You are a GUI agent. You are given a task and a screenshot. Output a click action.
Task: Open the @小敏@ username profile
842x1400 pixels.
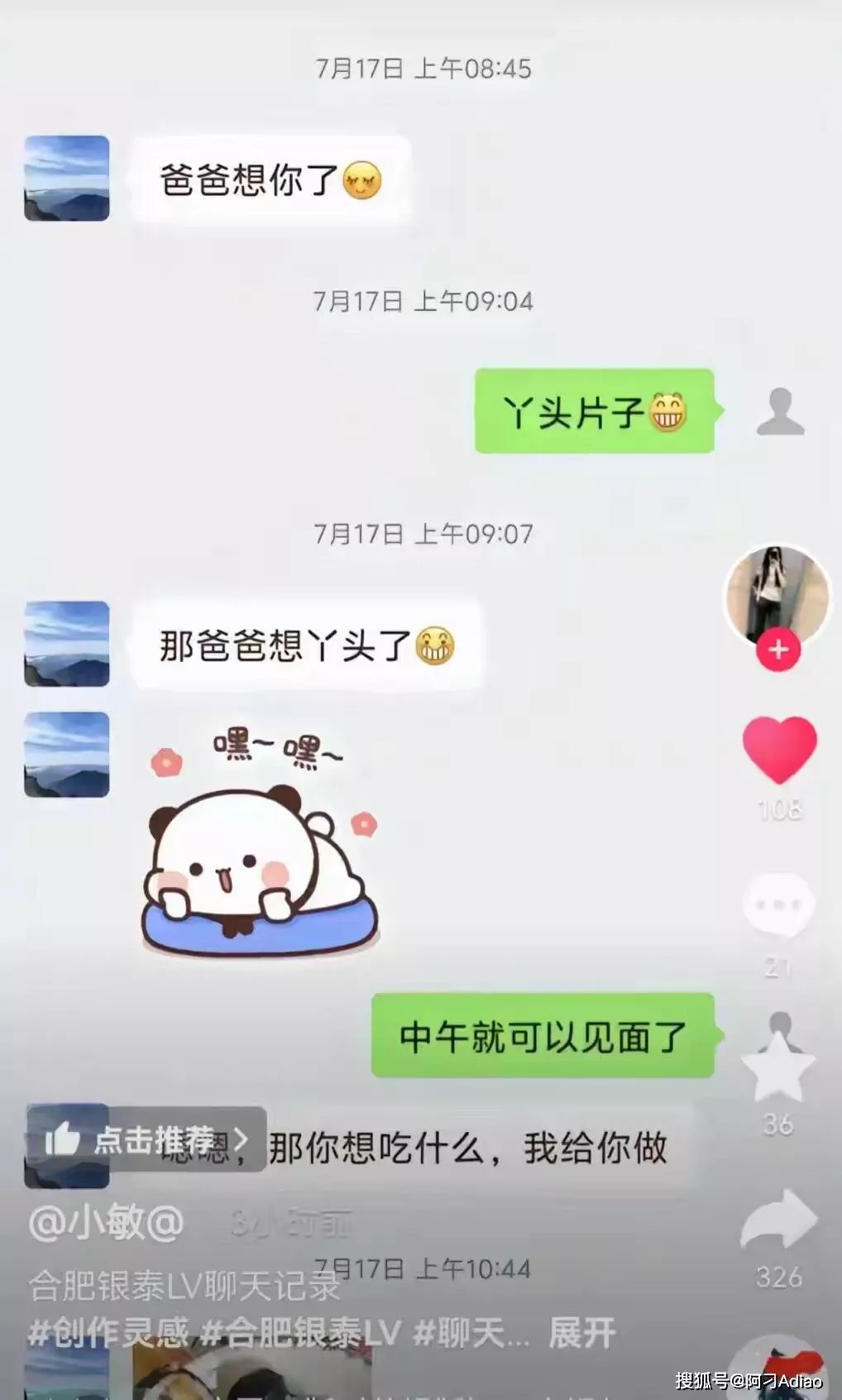point(106,1223)
